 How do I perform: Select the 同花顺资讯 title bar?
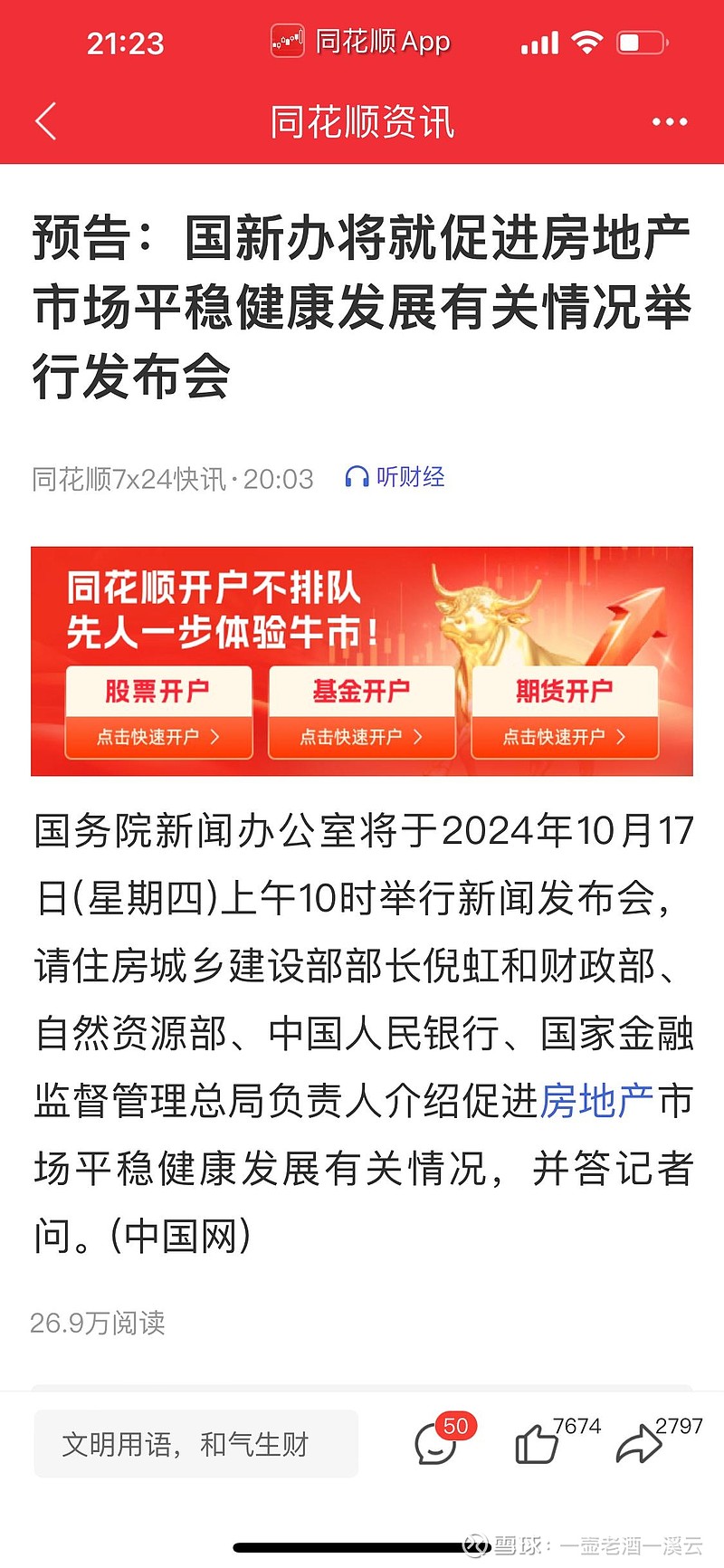pyautogui.click(x=361, y=120)
